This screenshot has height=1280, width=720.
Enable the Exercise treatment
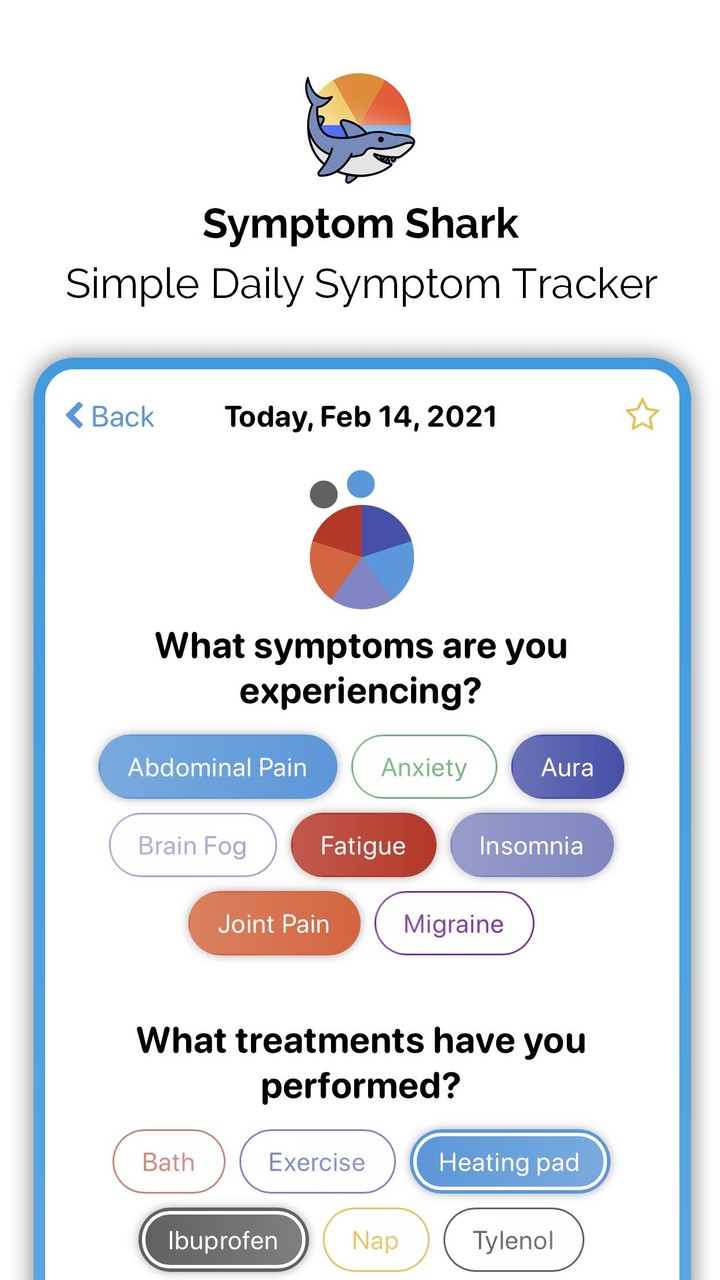tap(317, 1161)
